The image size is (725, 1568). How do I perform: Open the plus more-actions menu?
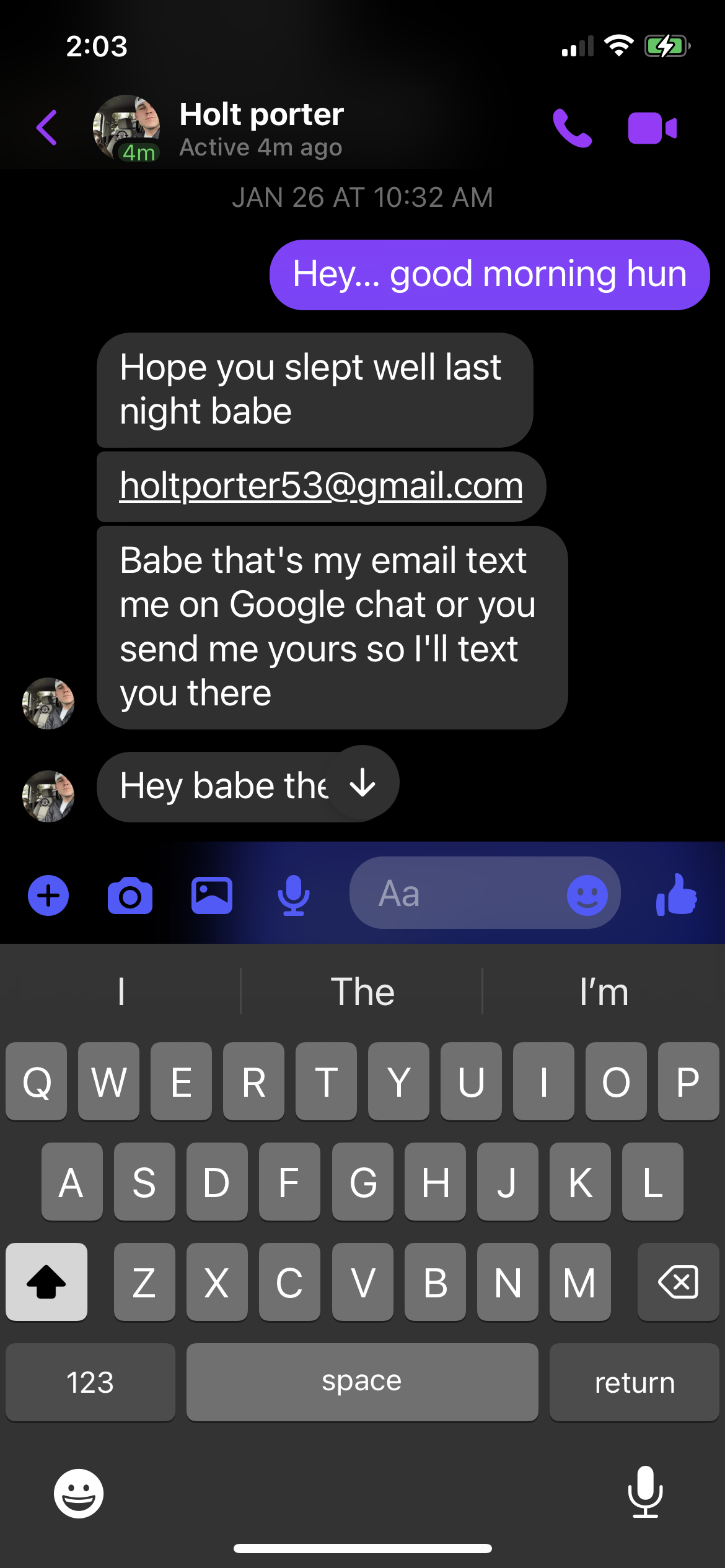(x=48, y=895)
